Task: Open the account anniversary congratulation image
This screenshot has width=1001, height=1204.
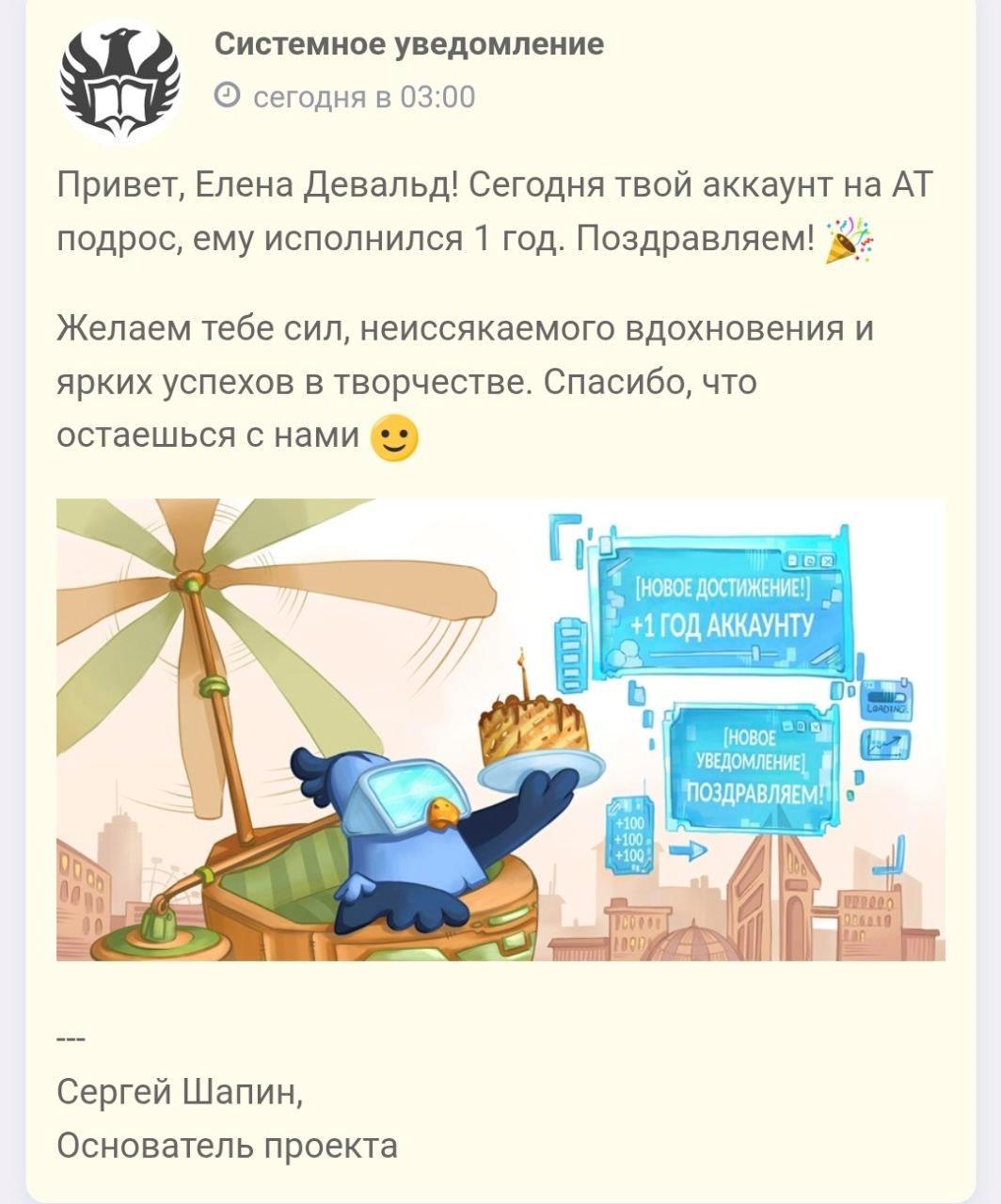Action: [x=500, y=729]
